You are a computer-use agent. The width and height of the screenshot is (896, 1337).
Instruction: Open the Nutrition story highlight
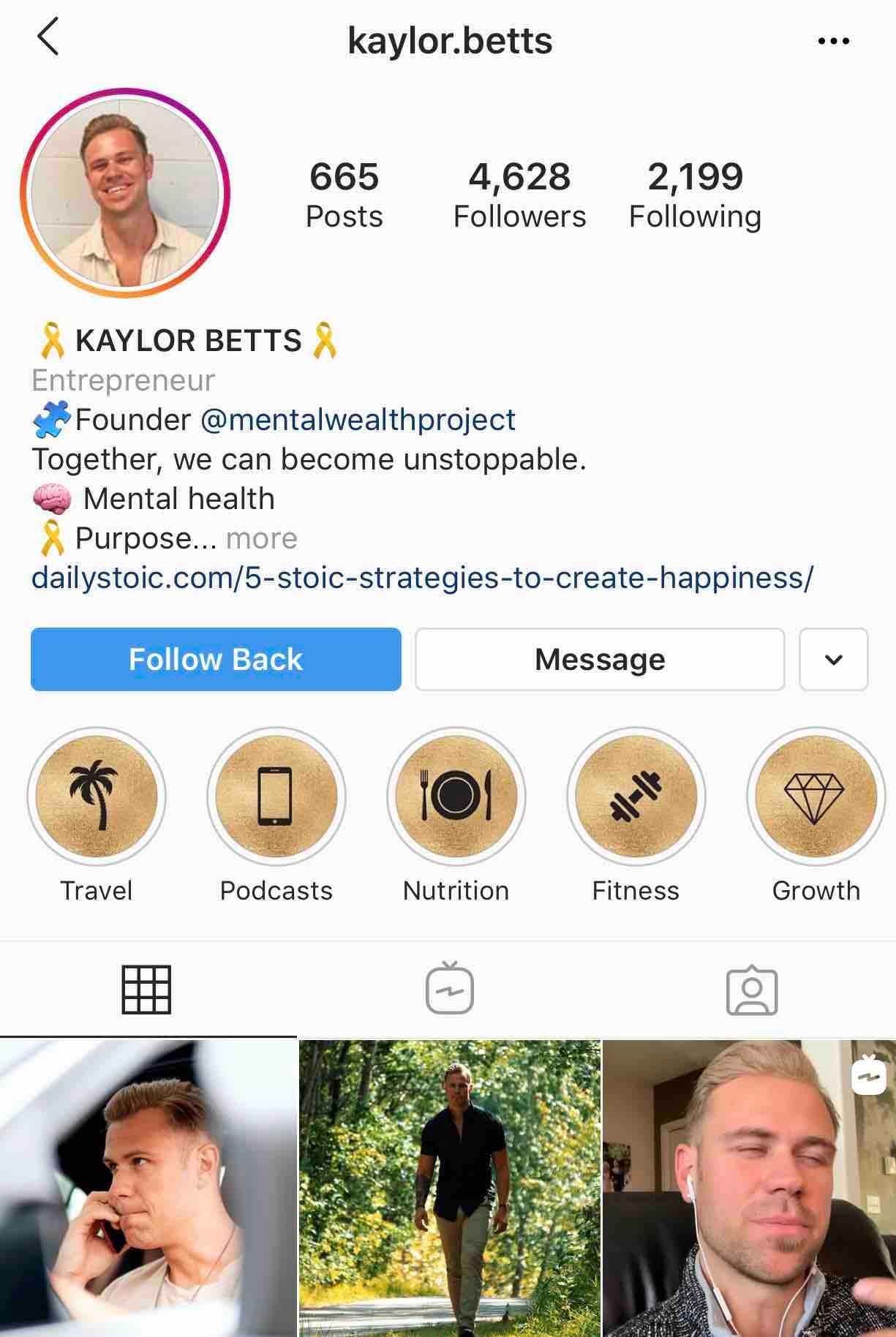point(456,796)
